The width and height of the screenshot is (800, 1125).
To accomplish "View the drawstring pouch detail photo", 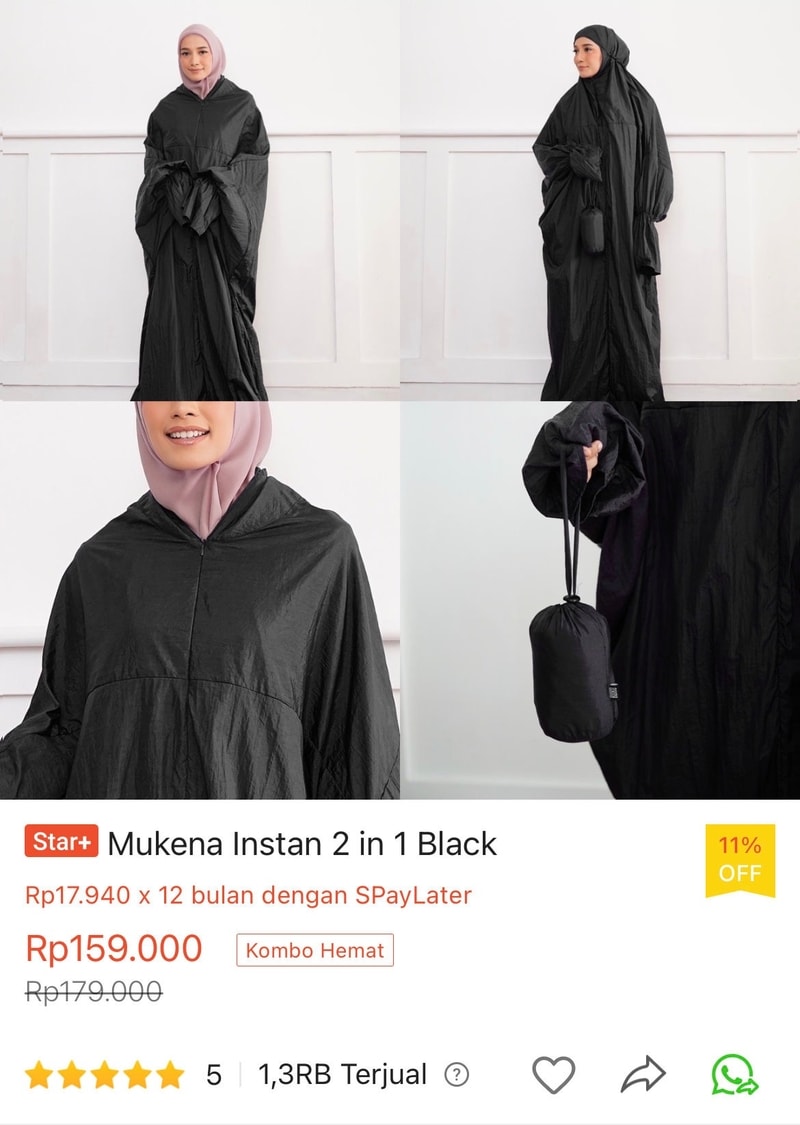I will 600,600.
